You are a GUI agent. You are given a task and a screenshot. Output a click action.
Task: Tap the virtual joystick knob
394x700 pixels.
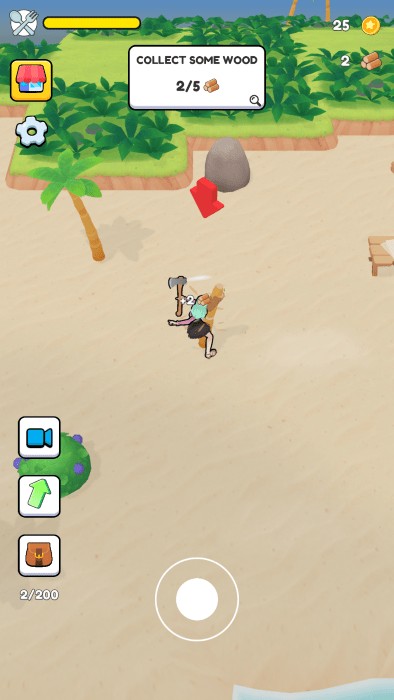197,599
